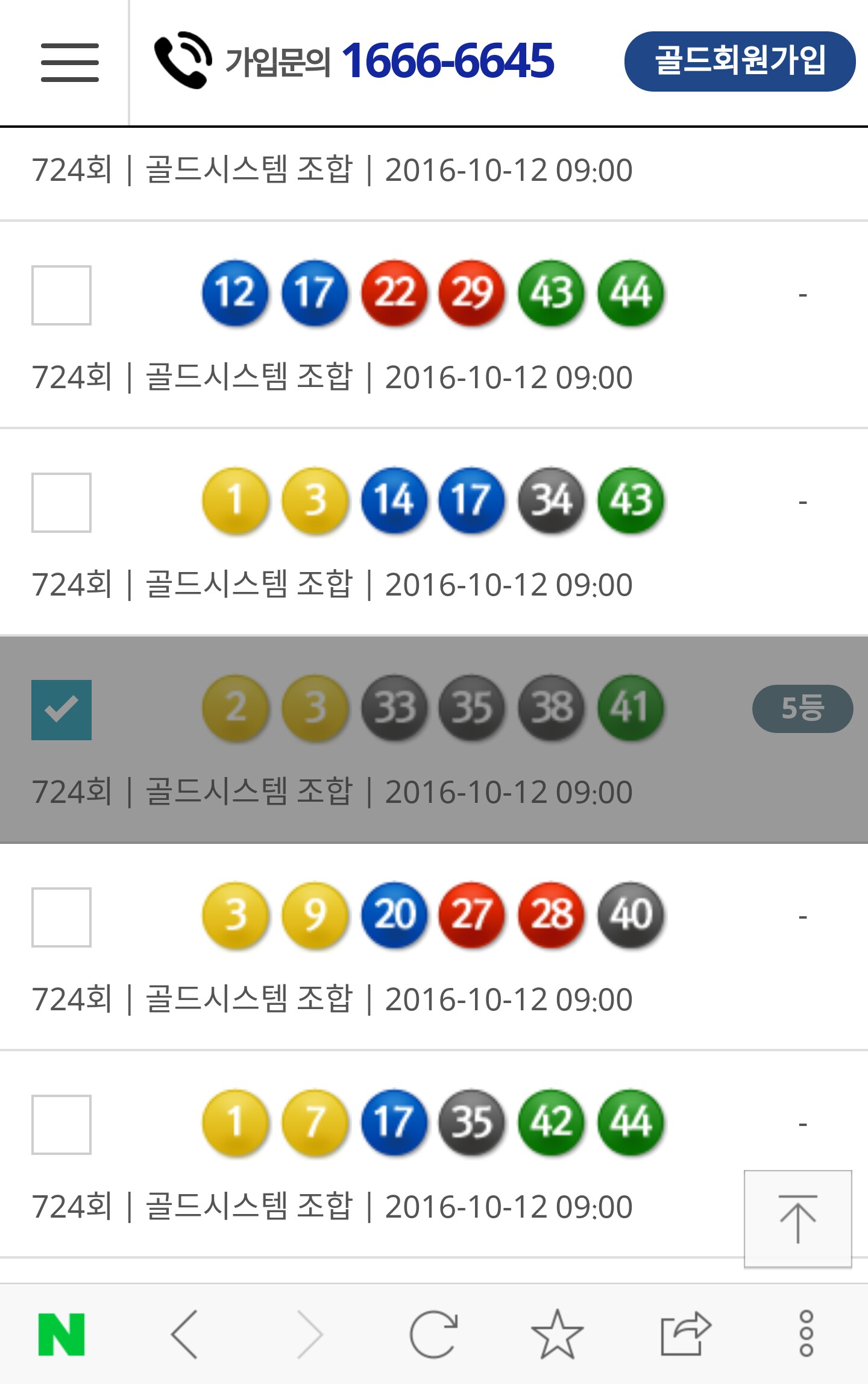The width and height of the screenshot is (868, 1384).
Task: Go to the Naver home N icon
Action: point(61,1335)
